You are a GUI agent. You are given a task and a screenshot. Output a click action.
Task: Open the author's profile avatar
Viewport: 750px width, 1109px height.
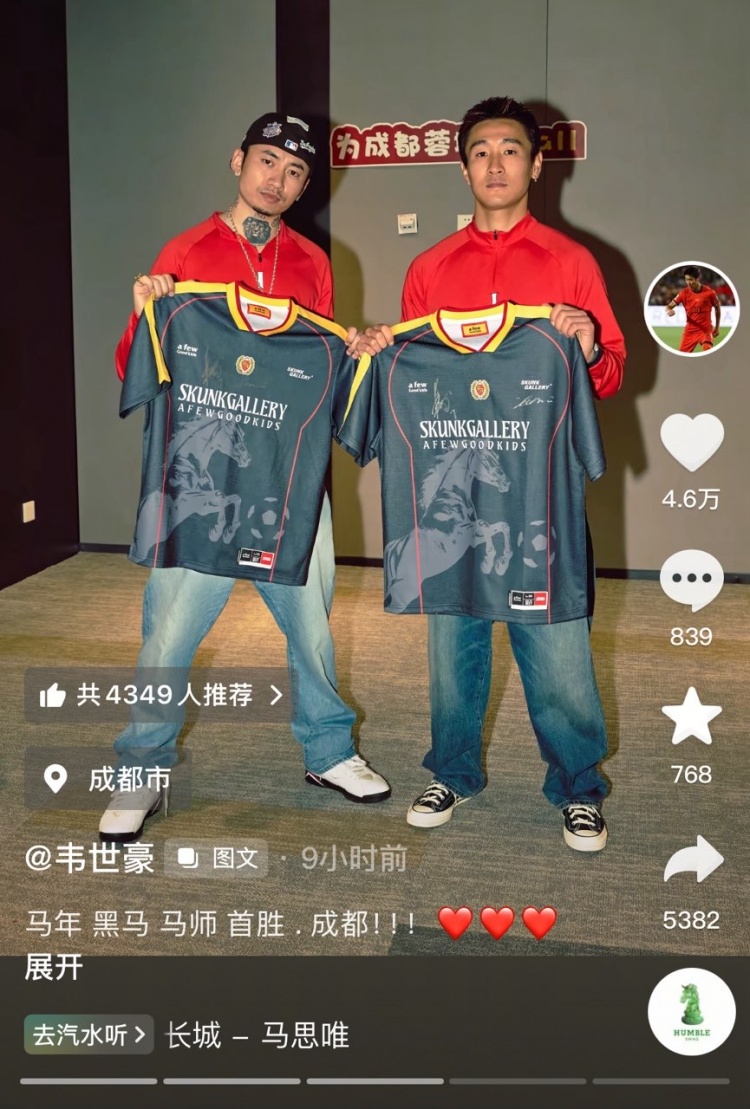pyautogui.click(x=691, y=310)
